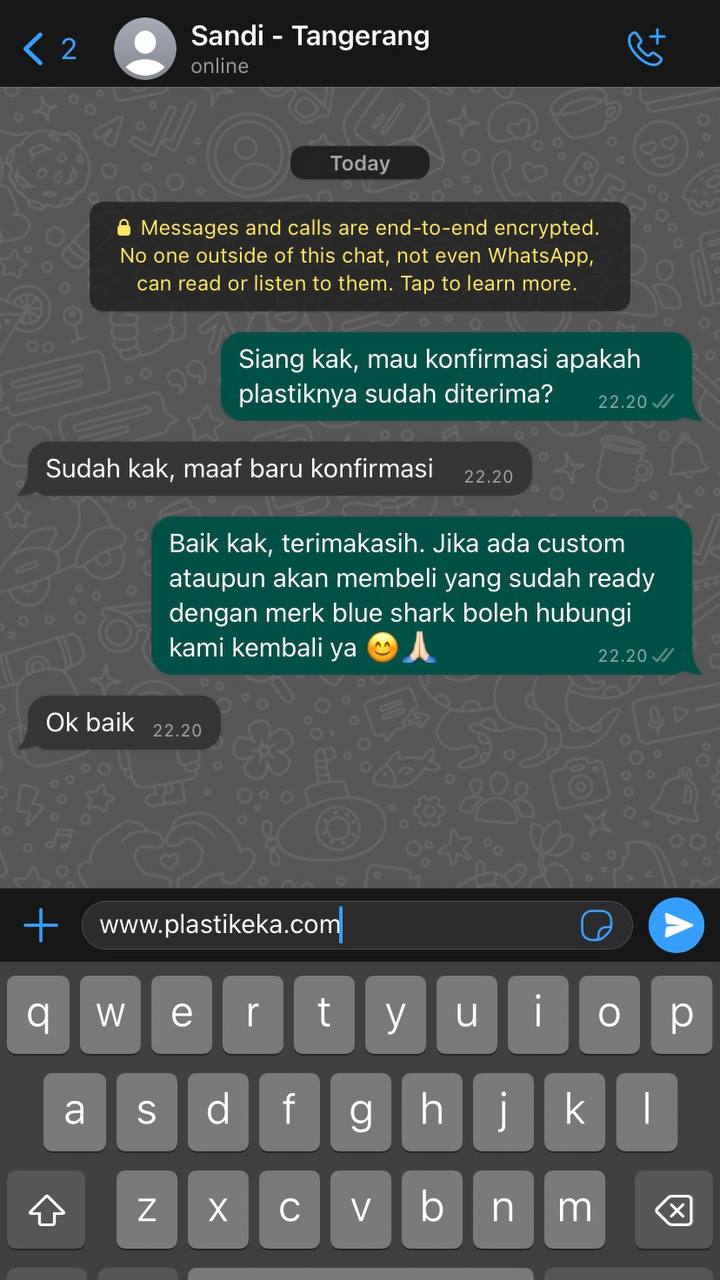Open Sandi - Tangerang contact info
The image size is (720, 1280).
pyautogui.click(x=310, y=48)
